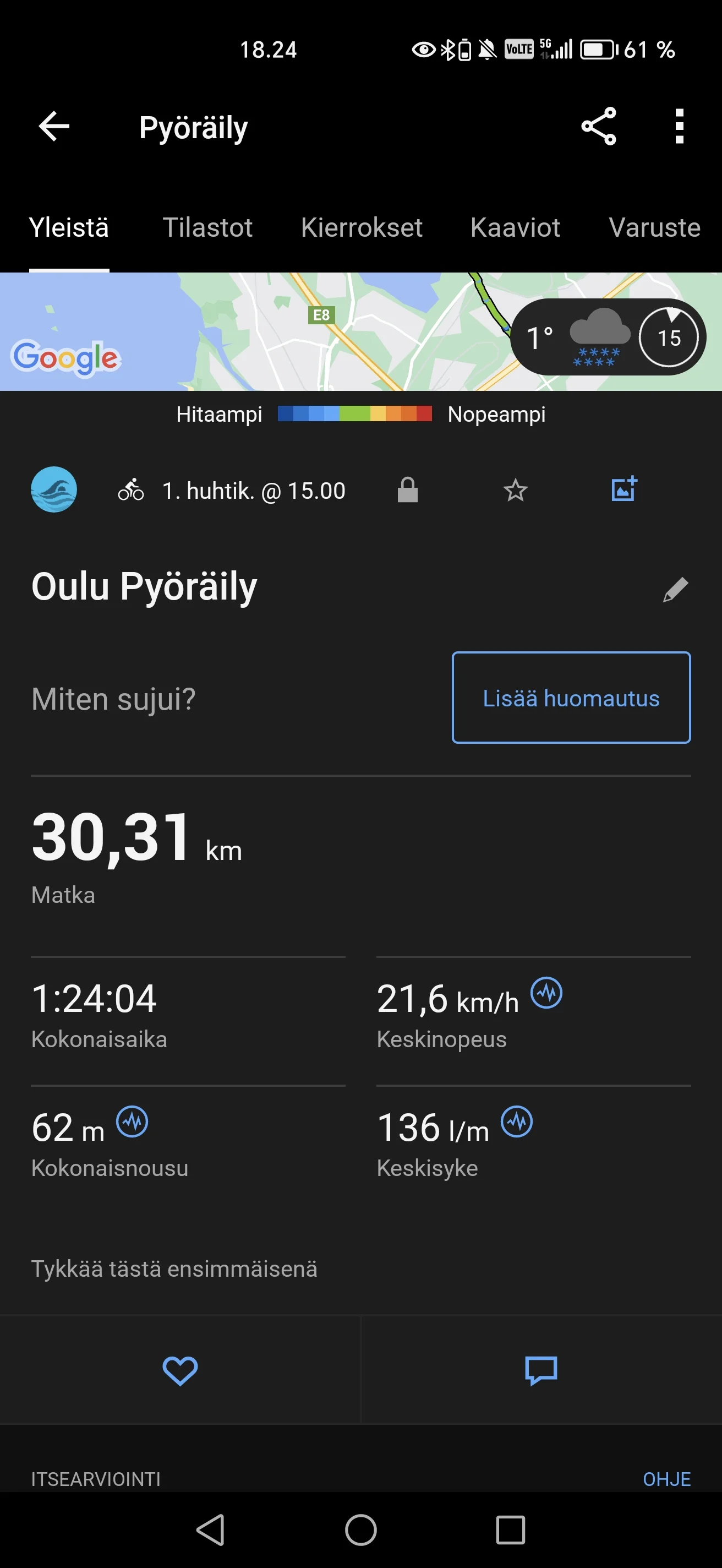Viewport: 722px width, 1568px height.
Task: Add a photo to the activity
Action: pyautogui.click(x=624, y=489)
